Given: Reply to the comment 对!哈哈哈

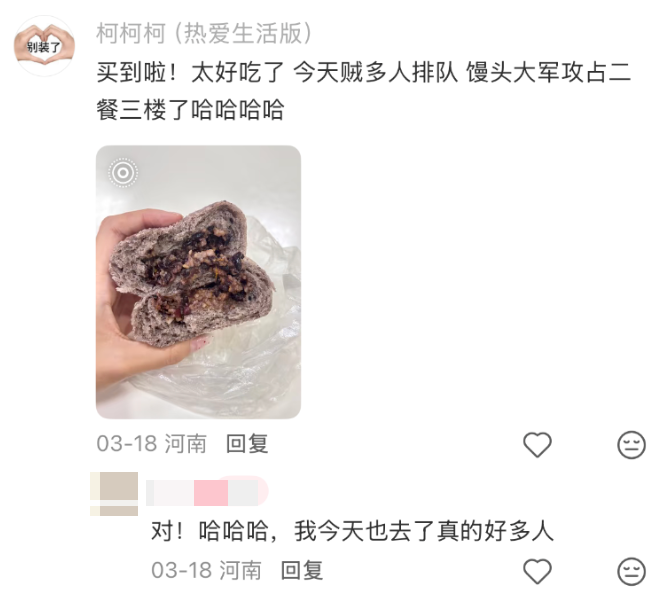Looking at the screenshot, I should 302,570.
